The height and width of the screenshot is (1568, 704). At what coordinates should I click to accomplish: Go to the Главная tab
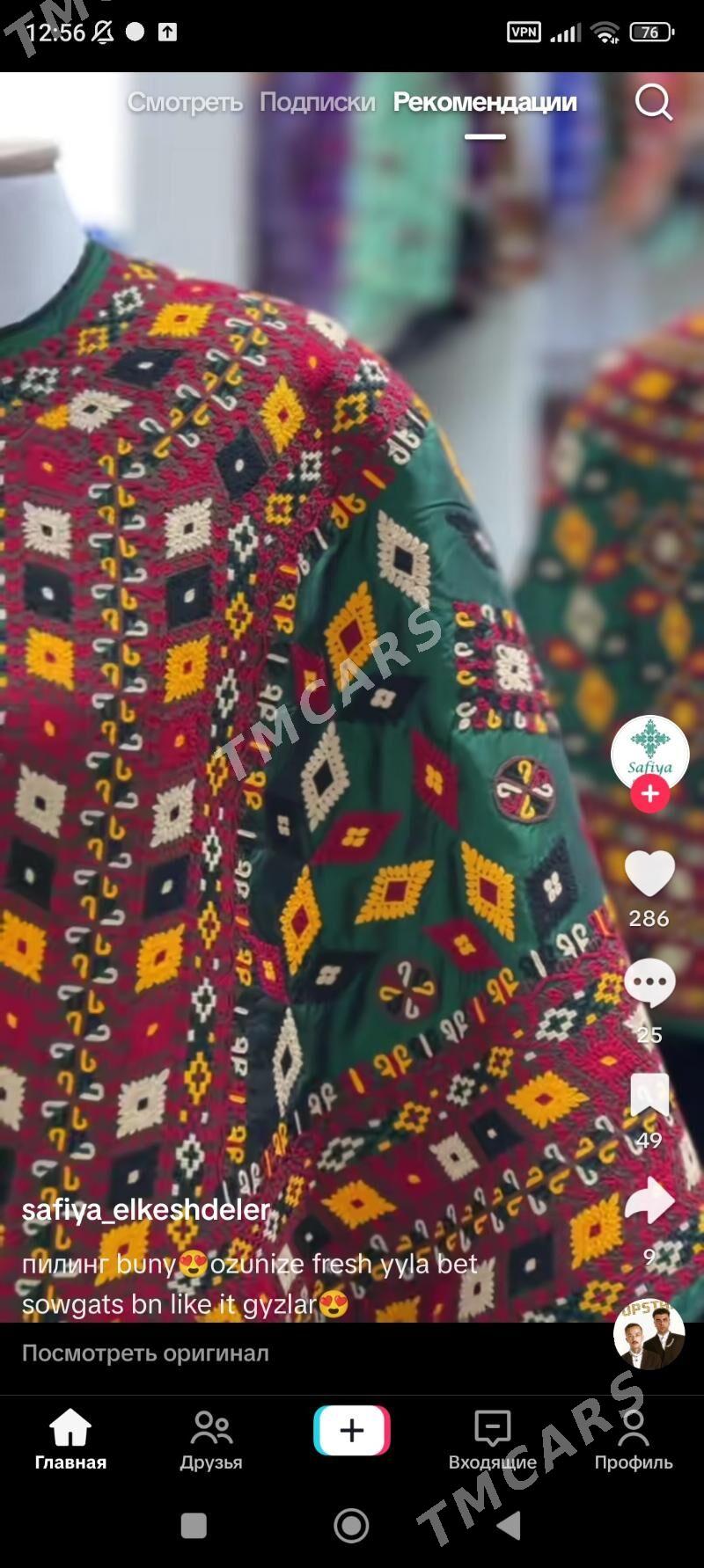pos(70,1438)
